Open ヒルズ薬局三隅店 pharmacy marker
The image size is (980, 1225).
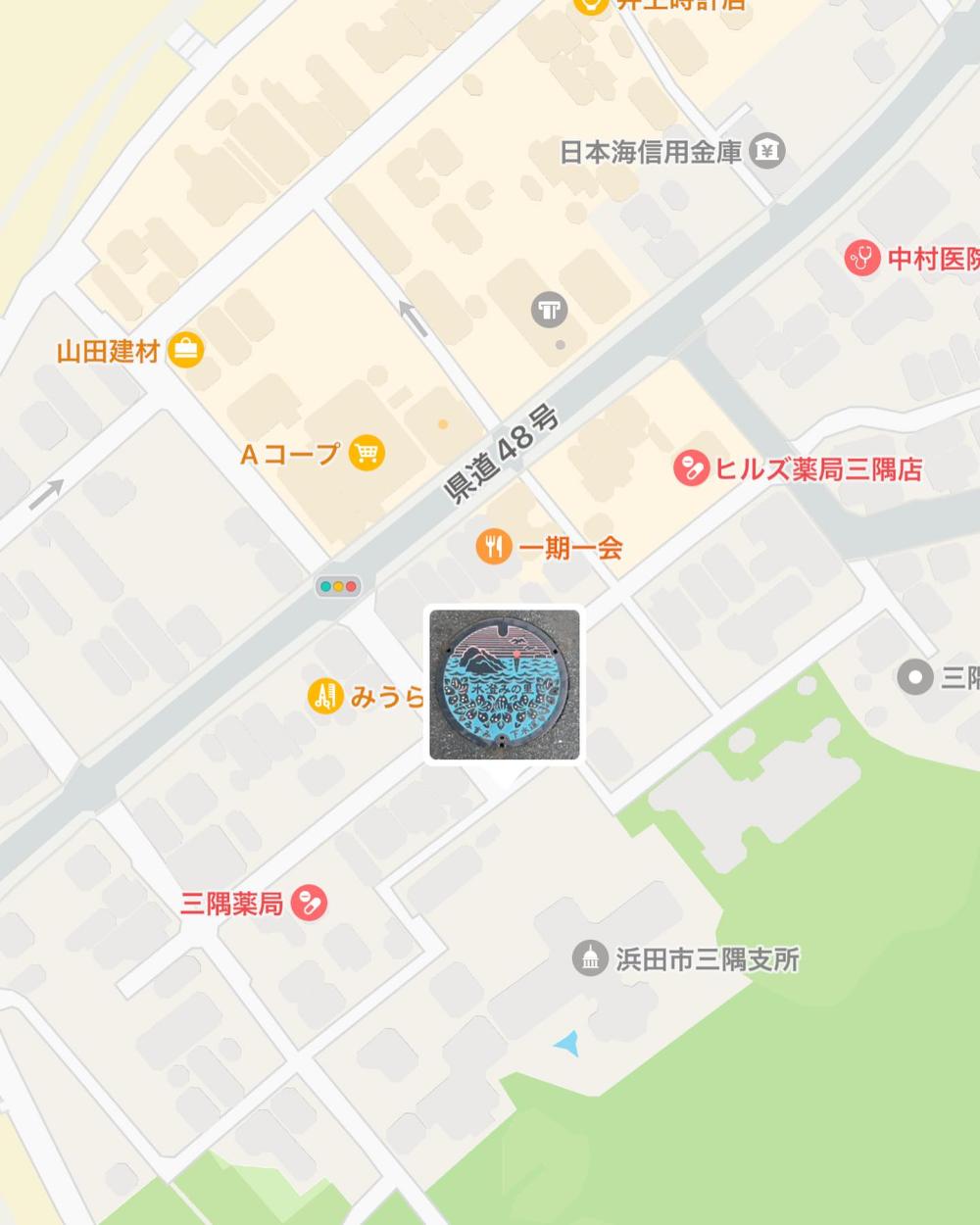(x=692, y=468)
